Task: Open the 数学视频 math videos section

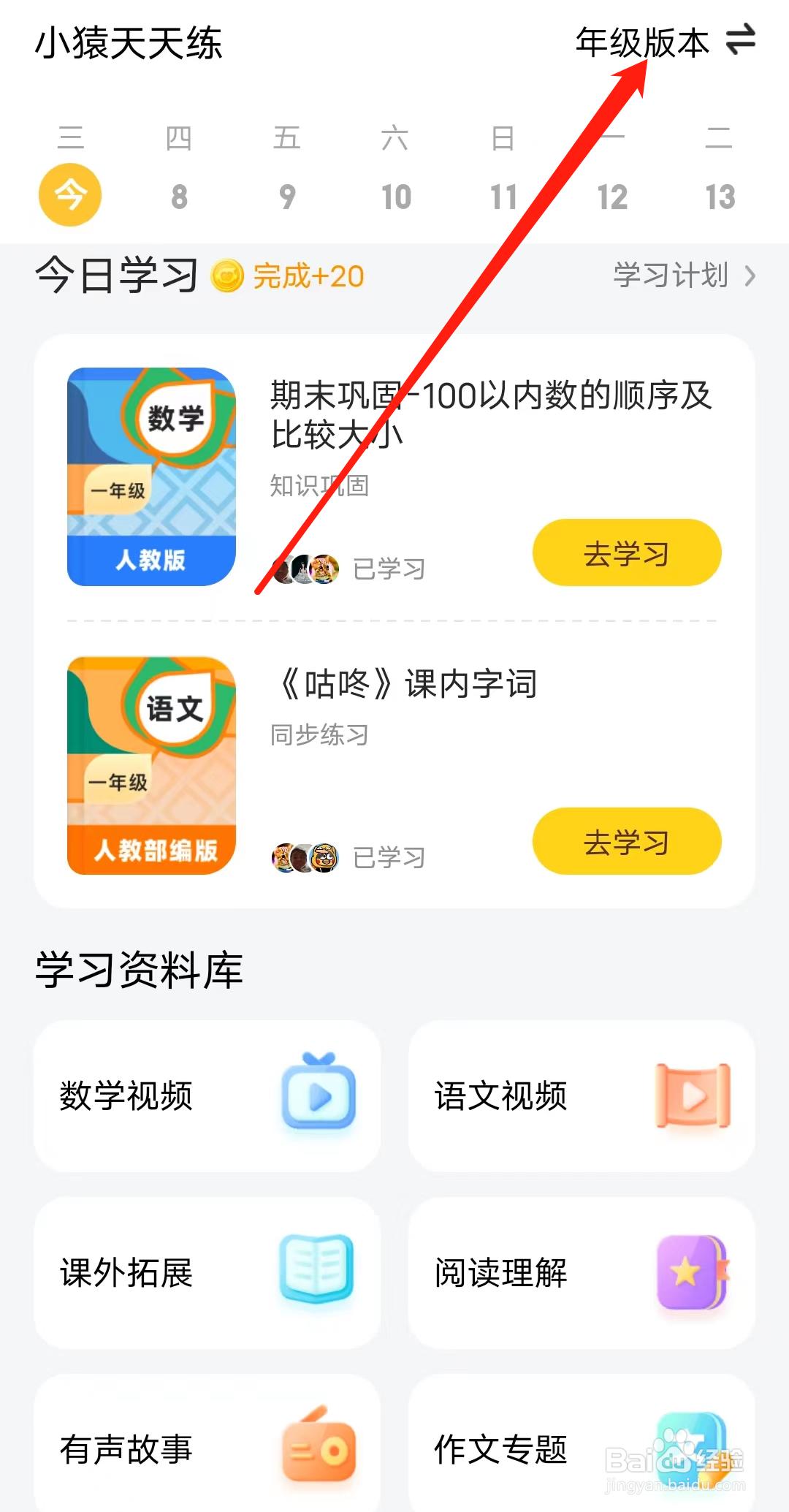Action: click(x=207, y=1096)
